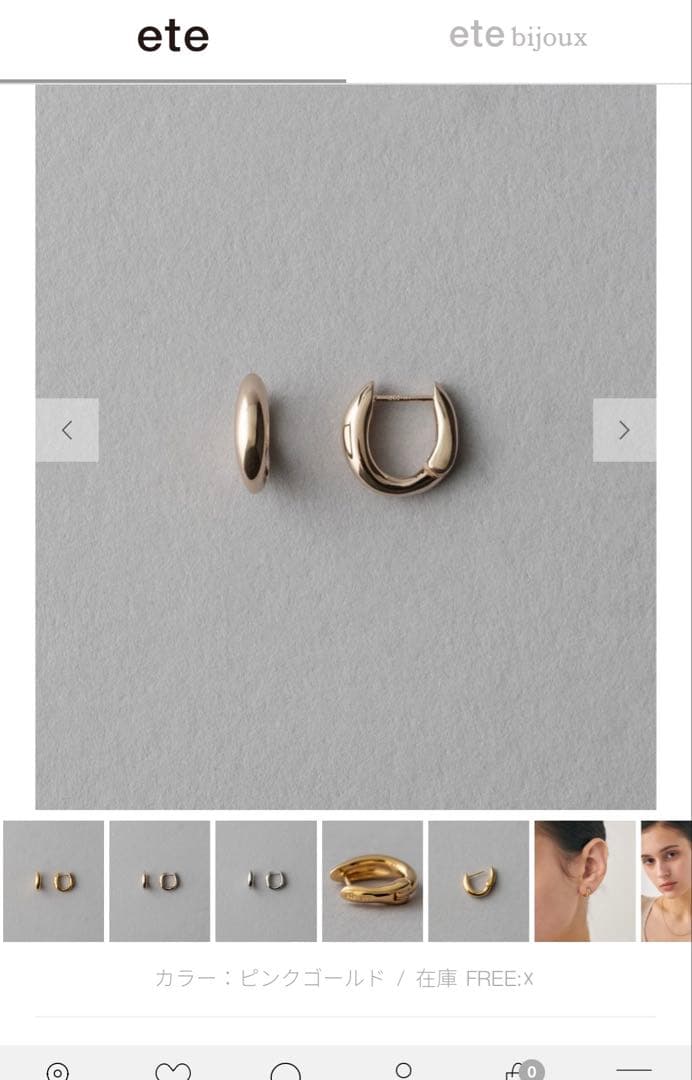Switch to the ete tab
Image resolution: width=692 pixels, height=1080 pixels.
click(x=173, y=38)
